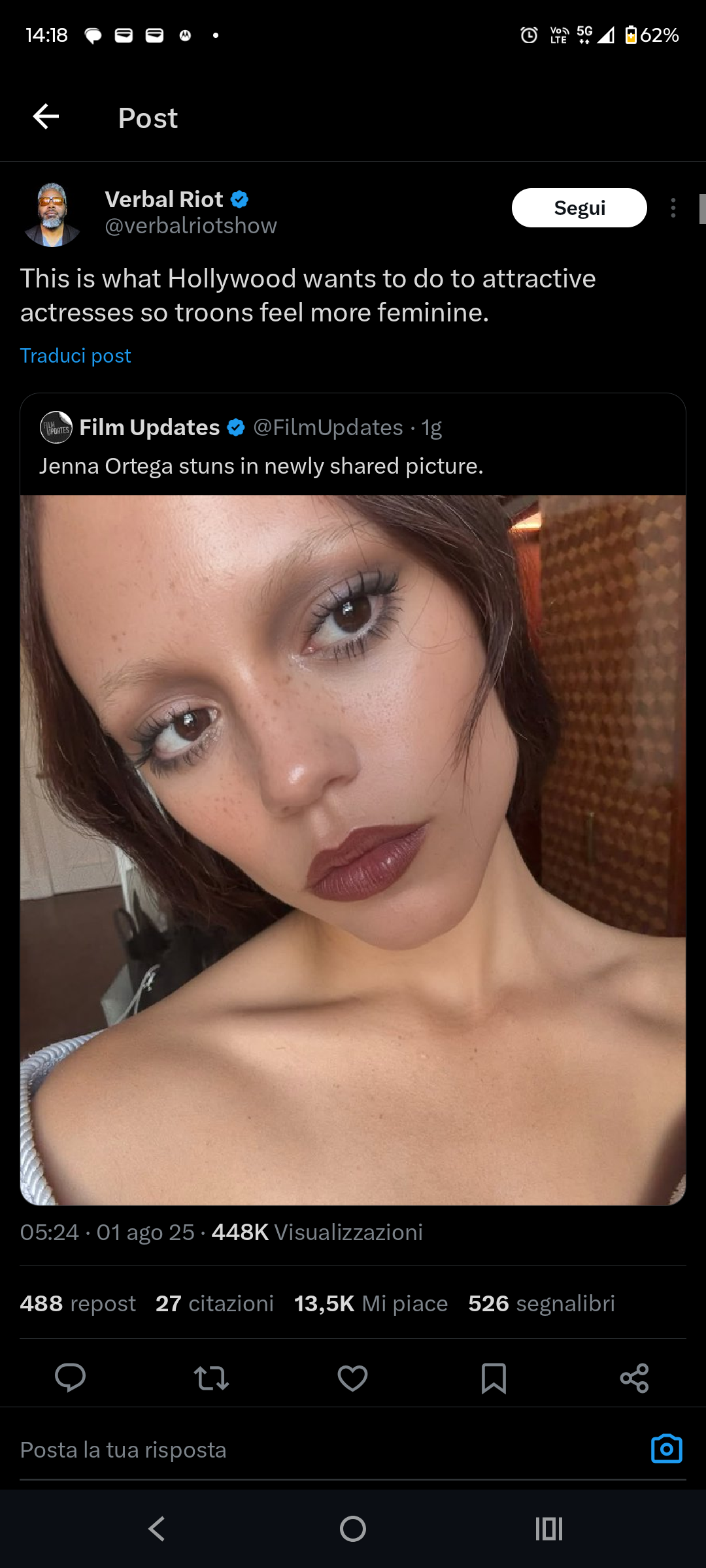Screen dimensions: 706x1568
Task: View the 27 citazioni
Action: tap(214, 1303)
